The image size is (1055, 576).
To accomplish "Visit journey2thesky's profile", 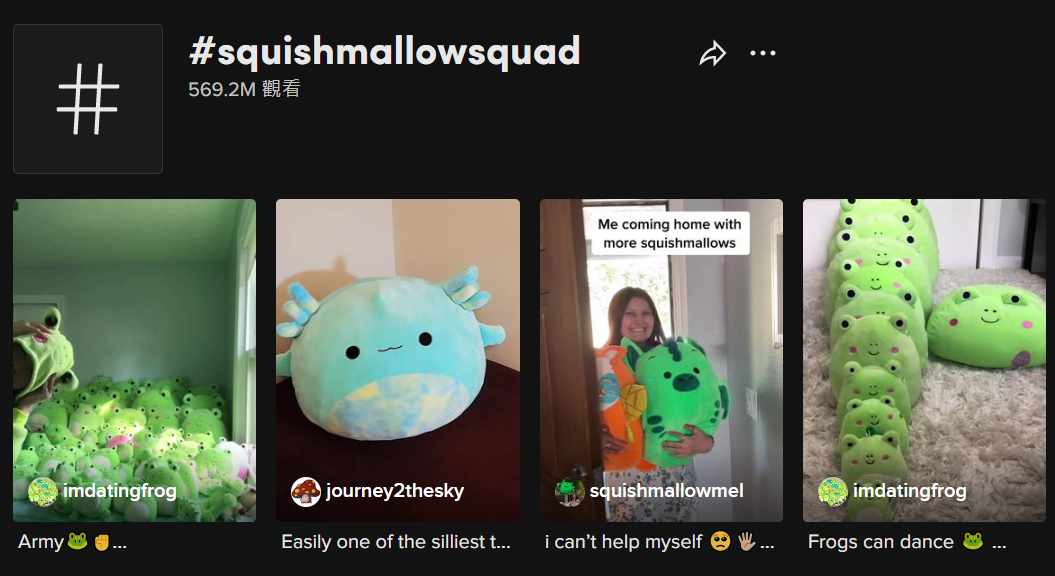I will (394, 491).
